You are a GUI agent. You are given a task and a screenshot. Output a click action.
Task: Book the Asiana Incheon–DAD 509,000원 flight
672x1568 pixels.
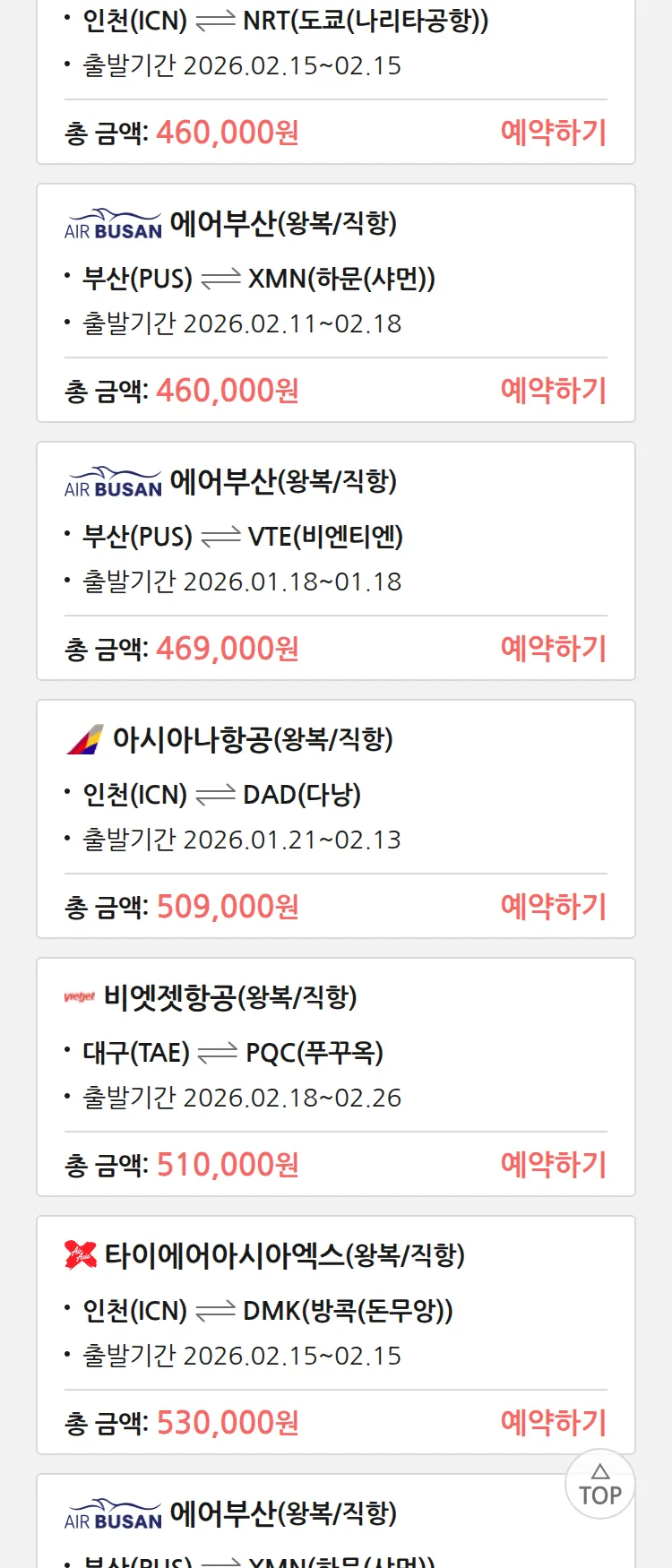click(x=553, y=907)
